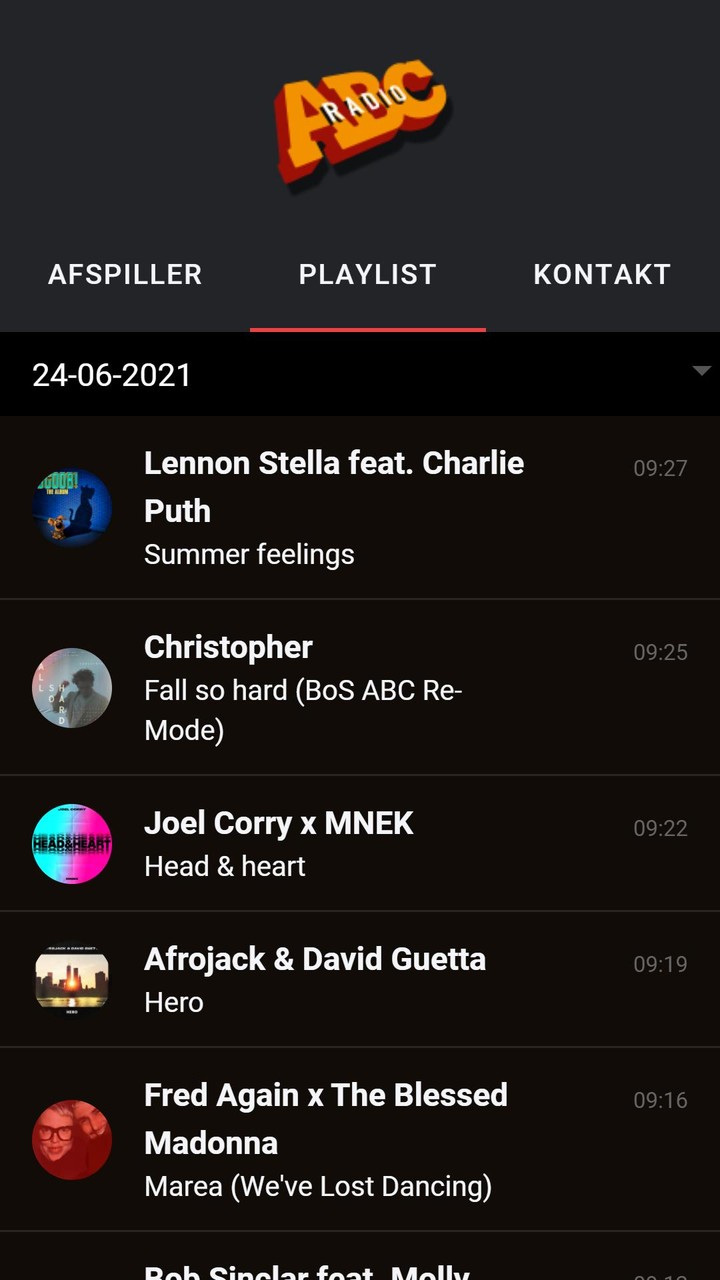
Task: Switch to the AFSPILLER tab
Action: 124,274
